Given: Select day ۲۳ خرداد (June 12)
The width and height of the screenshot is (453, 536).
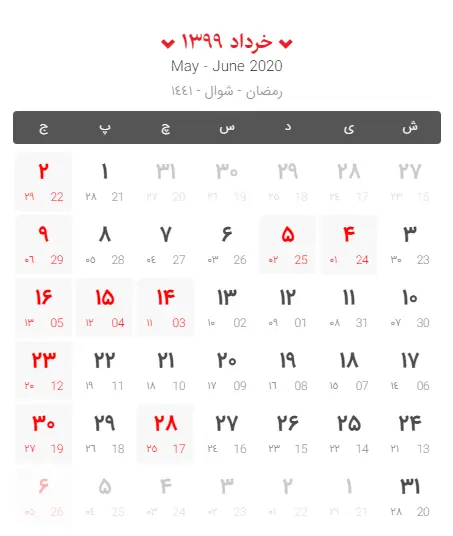Looking at the screenshot, I should click(x=43, y=371).
